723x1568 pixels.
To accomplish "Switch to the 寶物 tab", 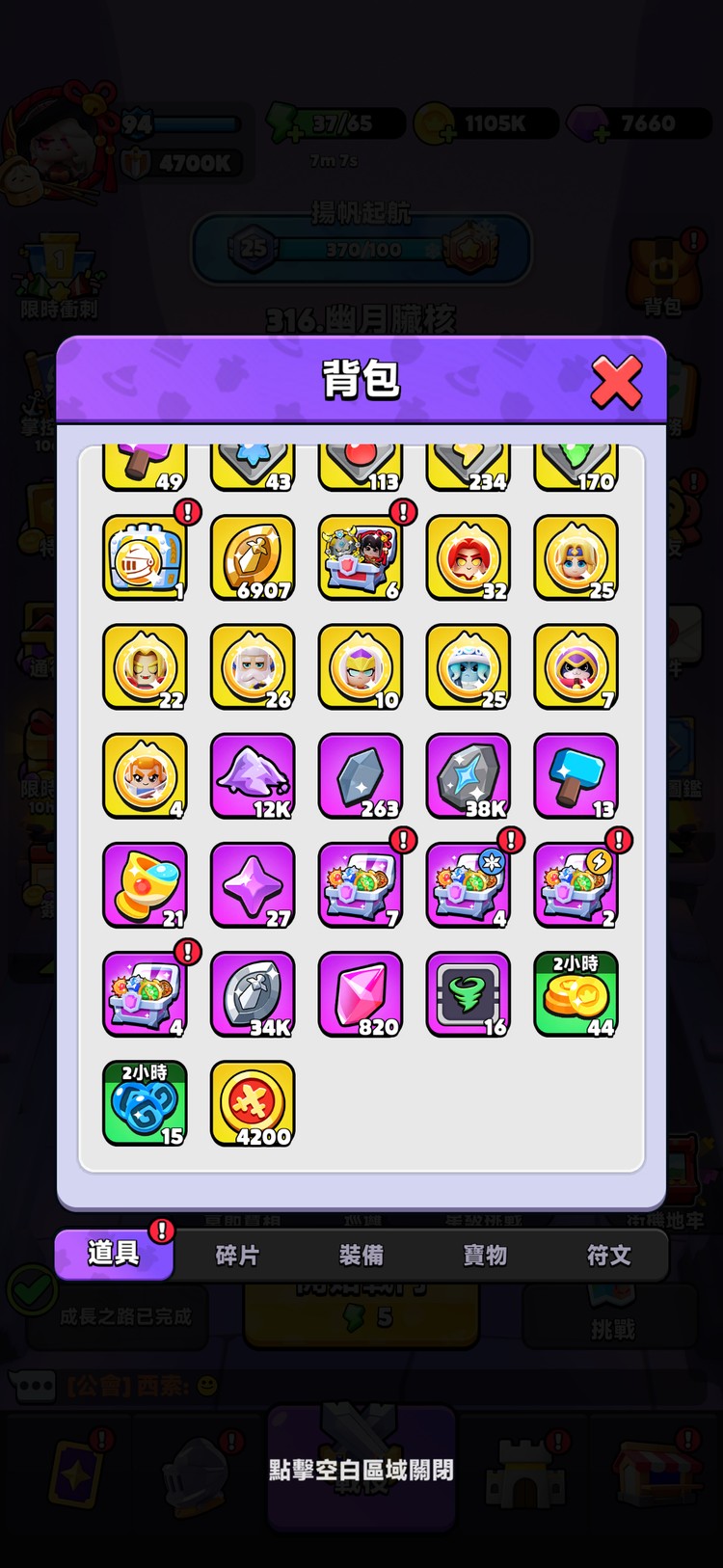I will [485, 1255].
